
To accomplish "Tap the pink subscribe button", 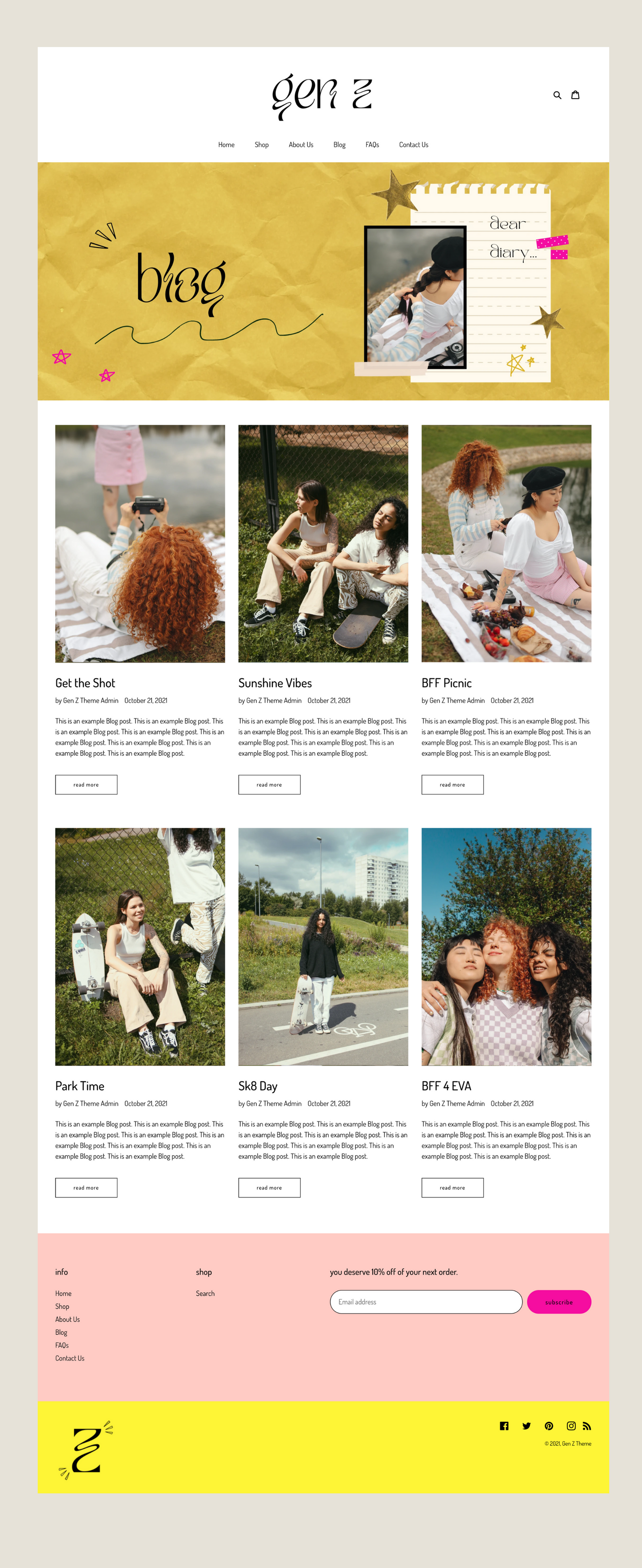I will tap(558, 1302).
